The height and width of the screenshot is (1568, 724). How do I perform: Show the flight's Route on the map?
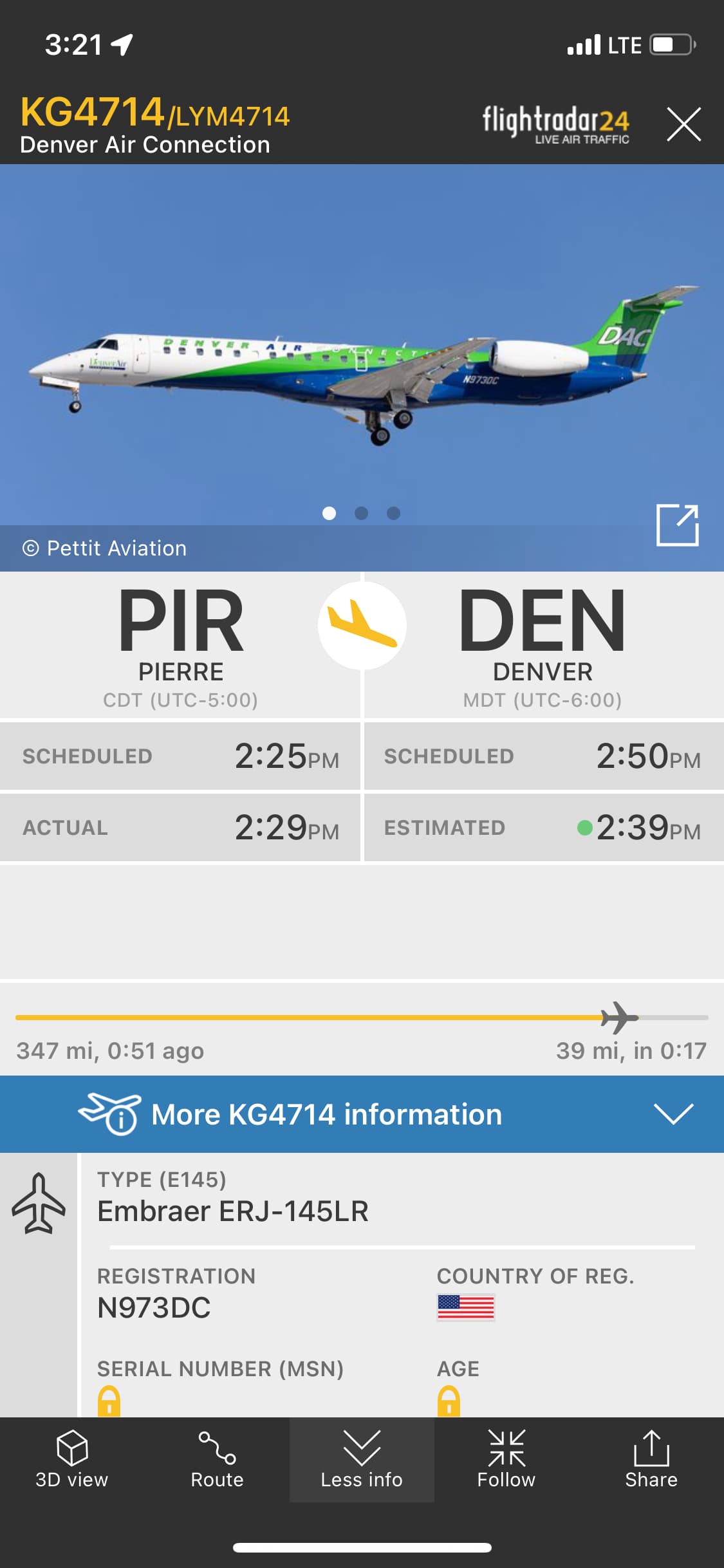pos(217,1460)
